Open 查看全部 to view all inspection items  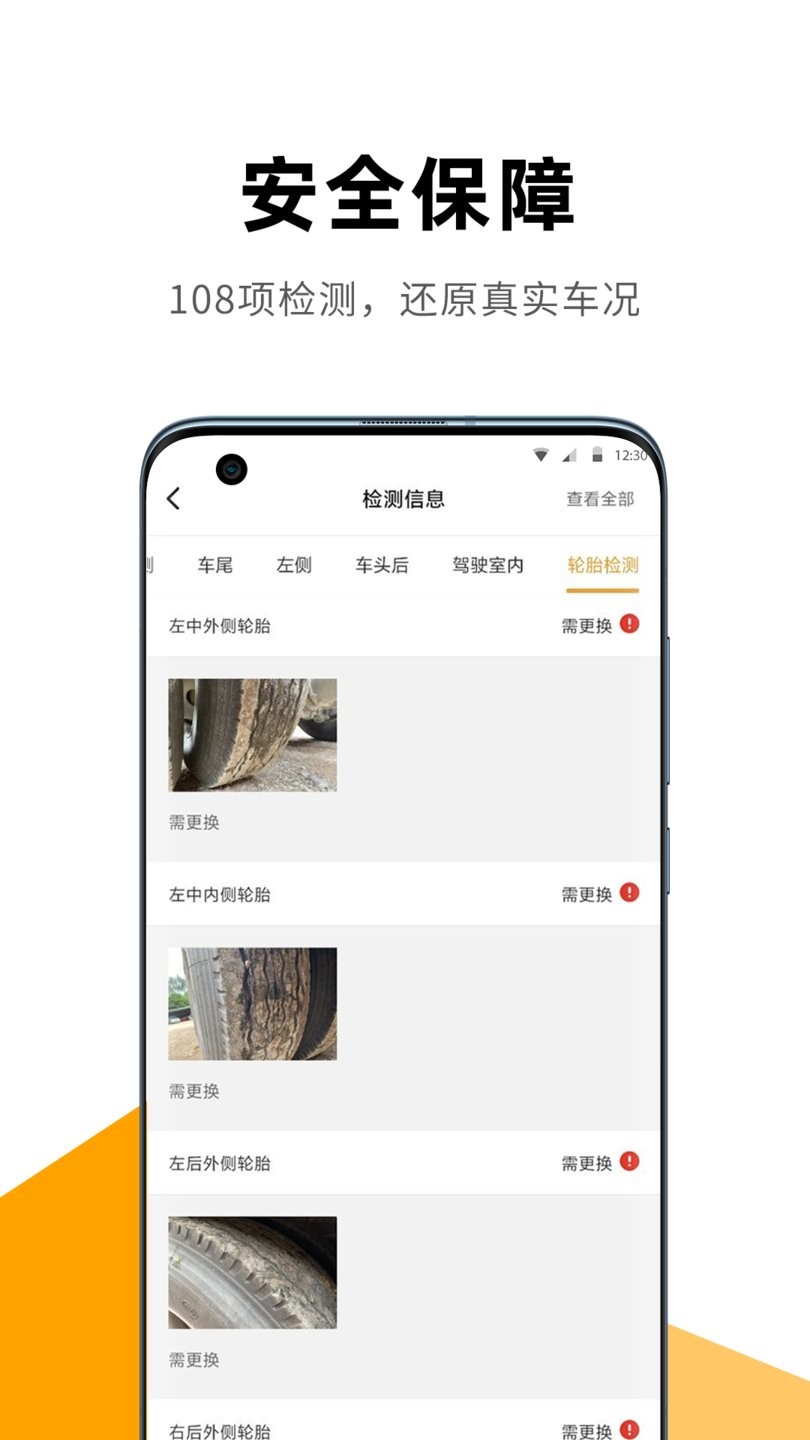601,499
